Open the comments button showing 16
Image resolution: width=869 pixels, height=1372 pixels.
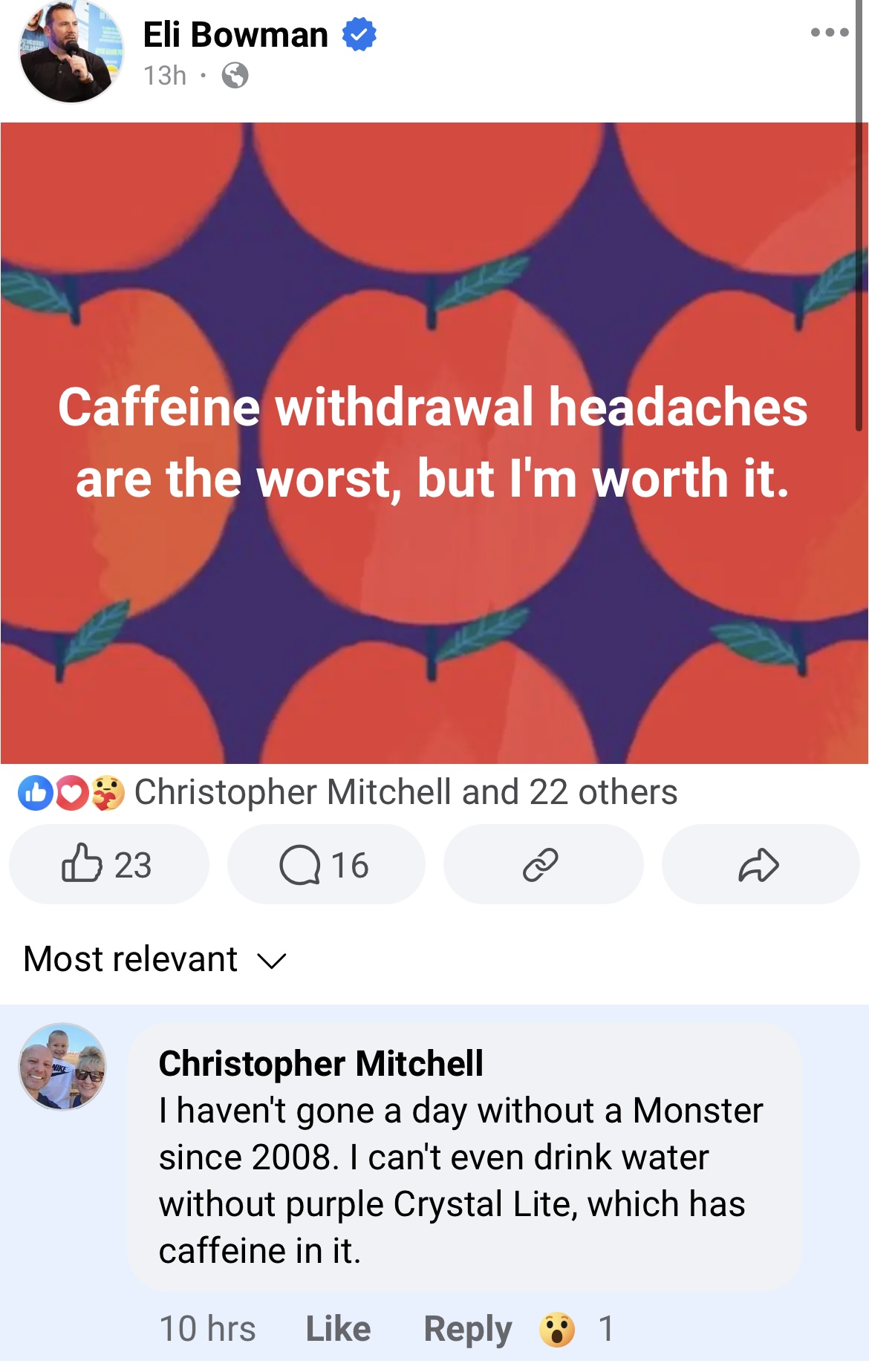coord(325,864)
